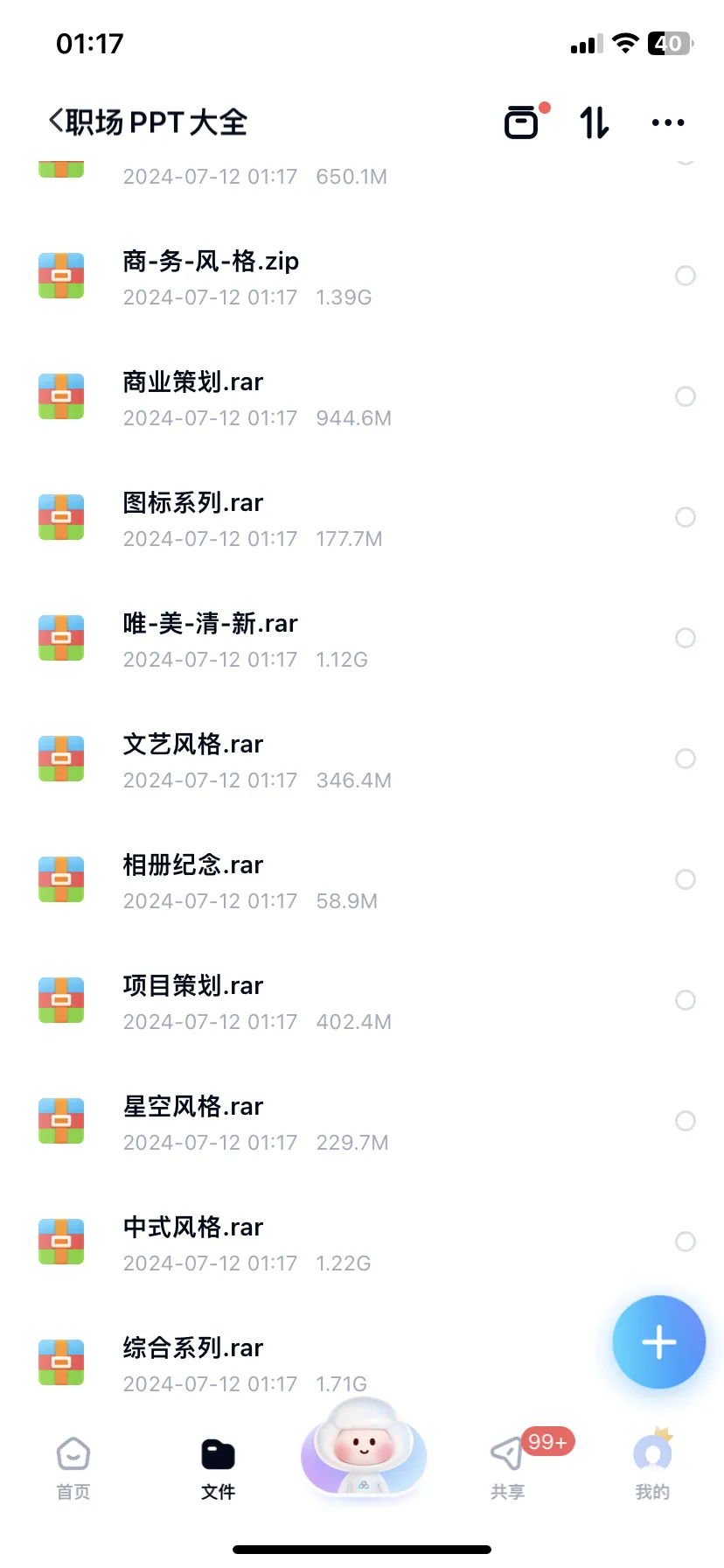Select the checkbox for 图标系列.rar
Viewport: 724px width, 1568px height.
coord(686,517)
